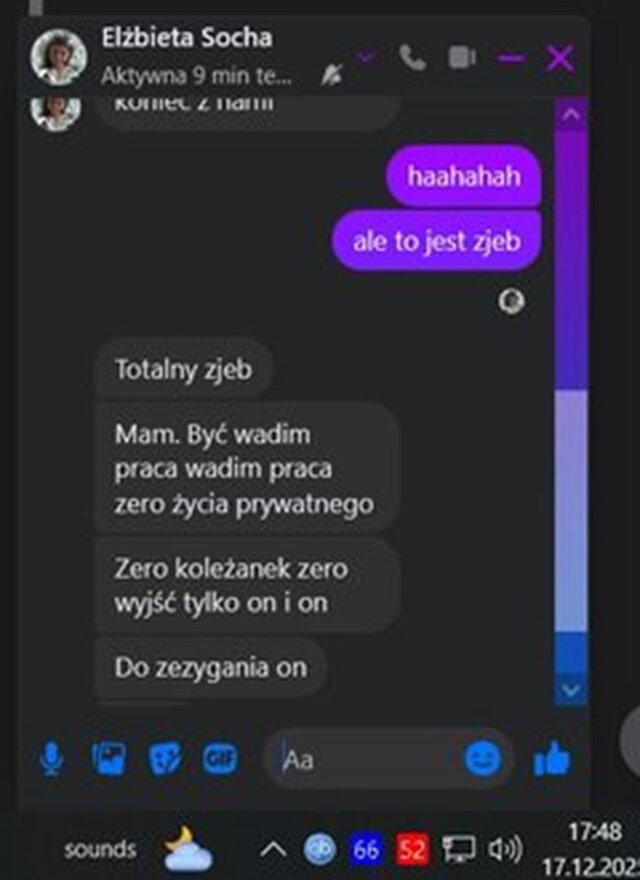Click the scrollbar down arrow
The image size is (640, 880).
point(571,690)
